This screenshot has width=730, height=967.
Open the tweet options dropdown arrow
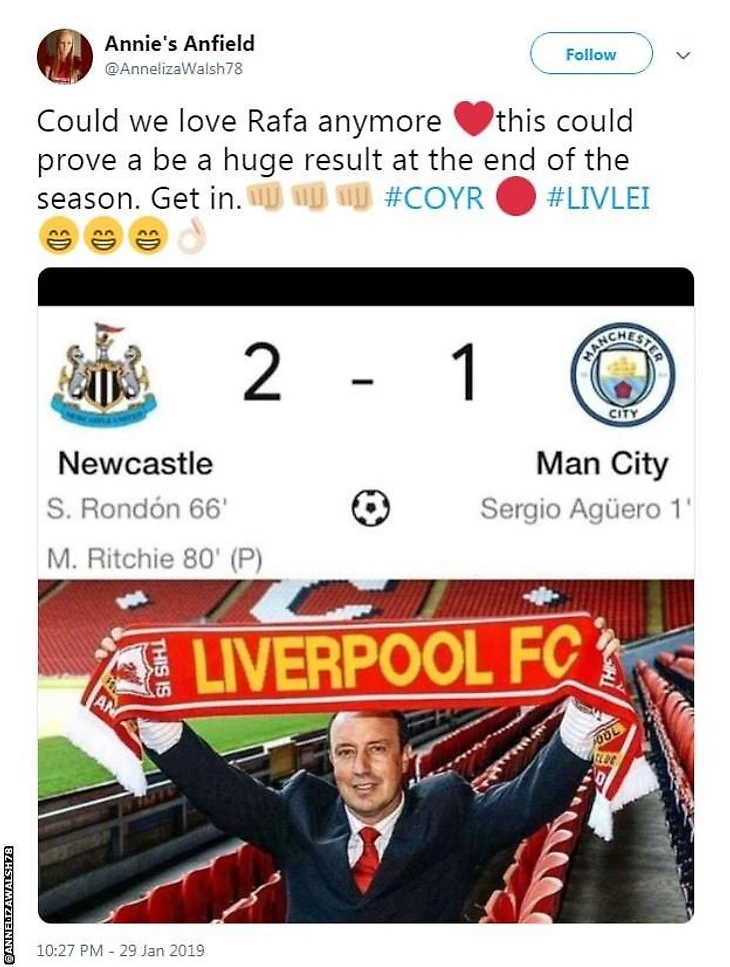pos(684,55)
